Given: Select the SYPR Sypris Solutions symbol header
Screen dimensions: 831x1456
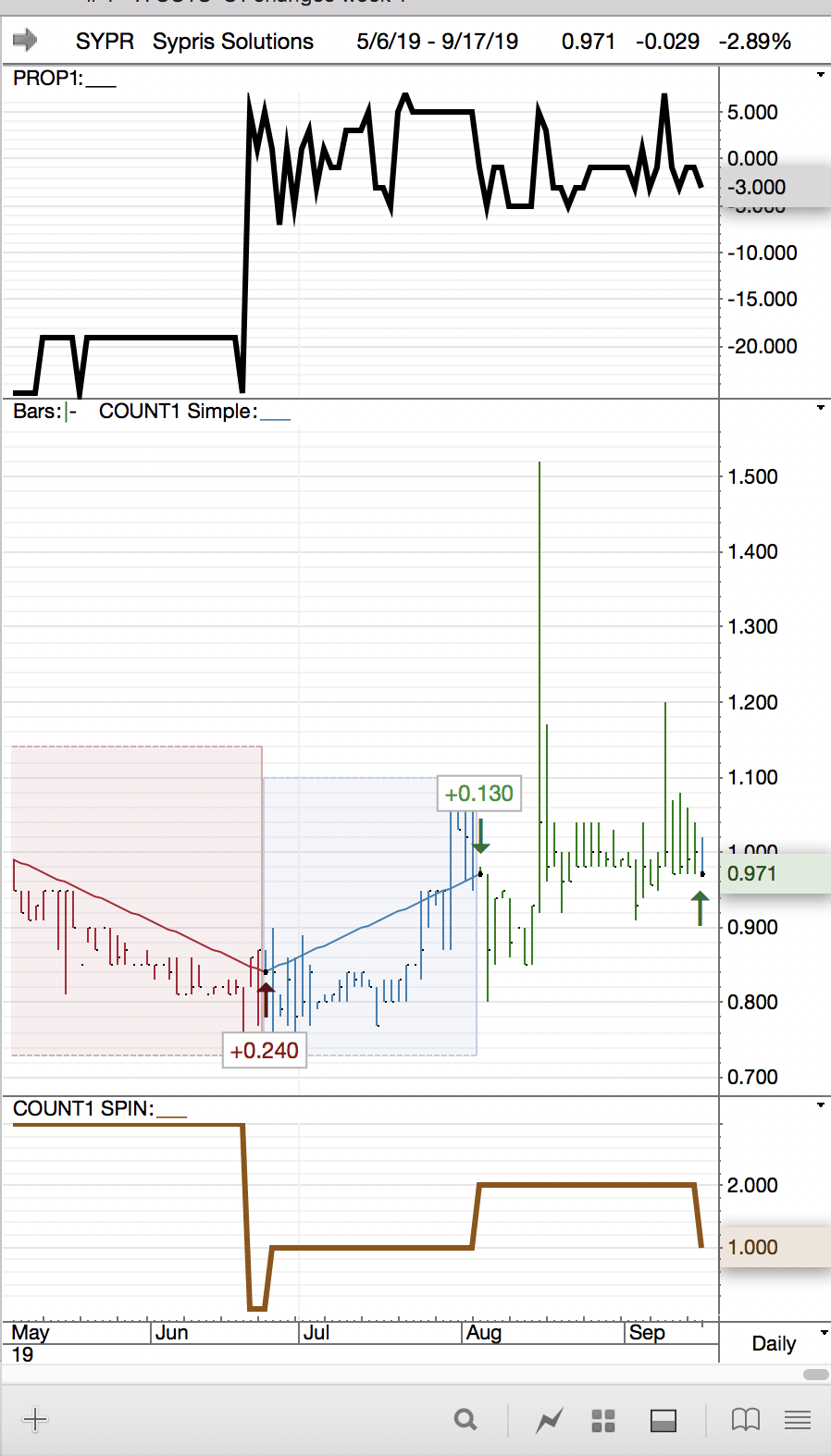Looking at the screenshot, I should point(194,42).
